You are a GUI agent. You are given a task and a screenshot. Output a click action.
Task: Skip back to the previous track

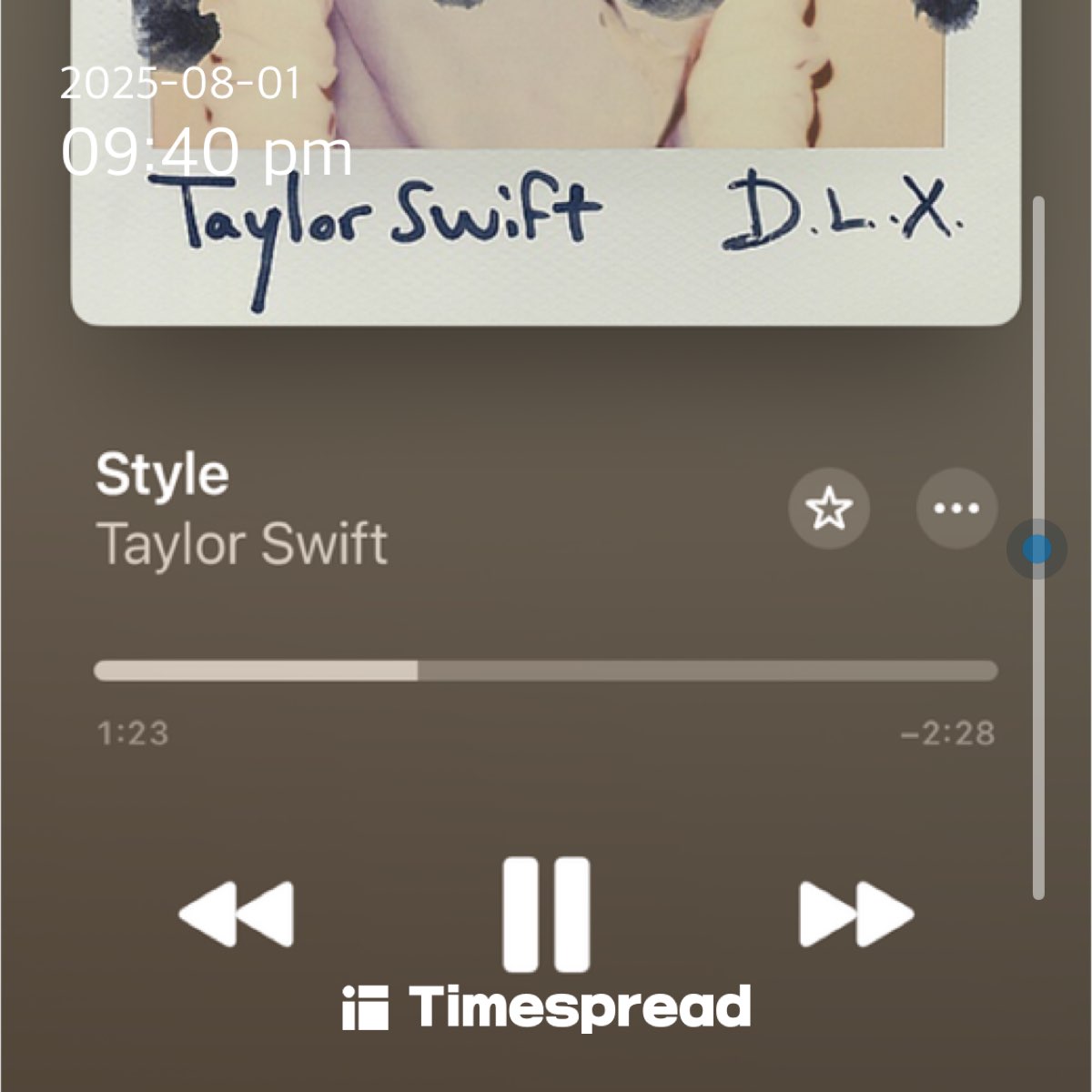coord(237,914)
